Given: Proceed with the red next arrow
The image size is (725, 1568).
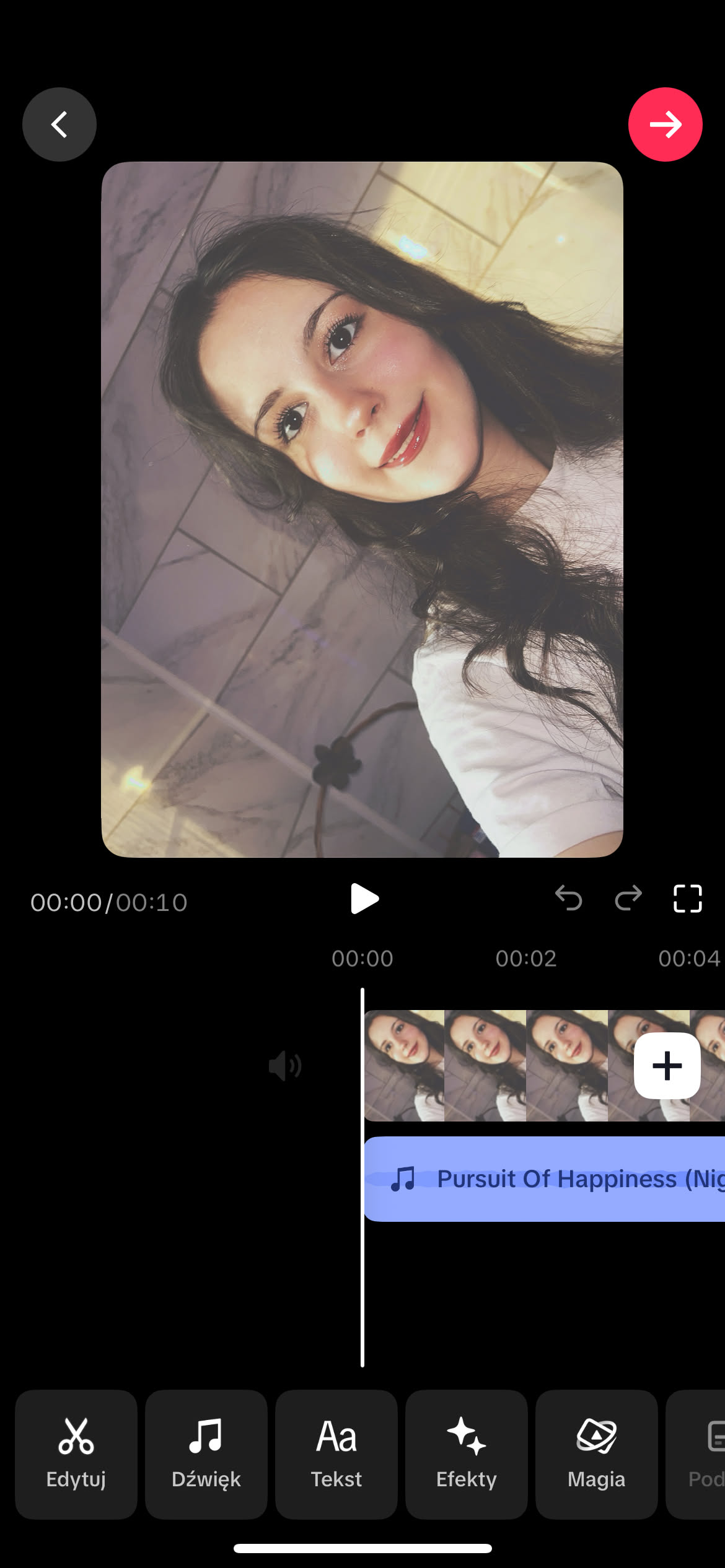Looking at the screenshot, I should pyautogui.click(x=665, y=124).
